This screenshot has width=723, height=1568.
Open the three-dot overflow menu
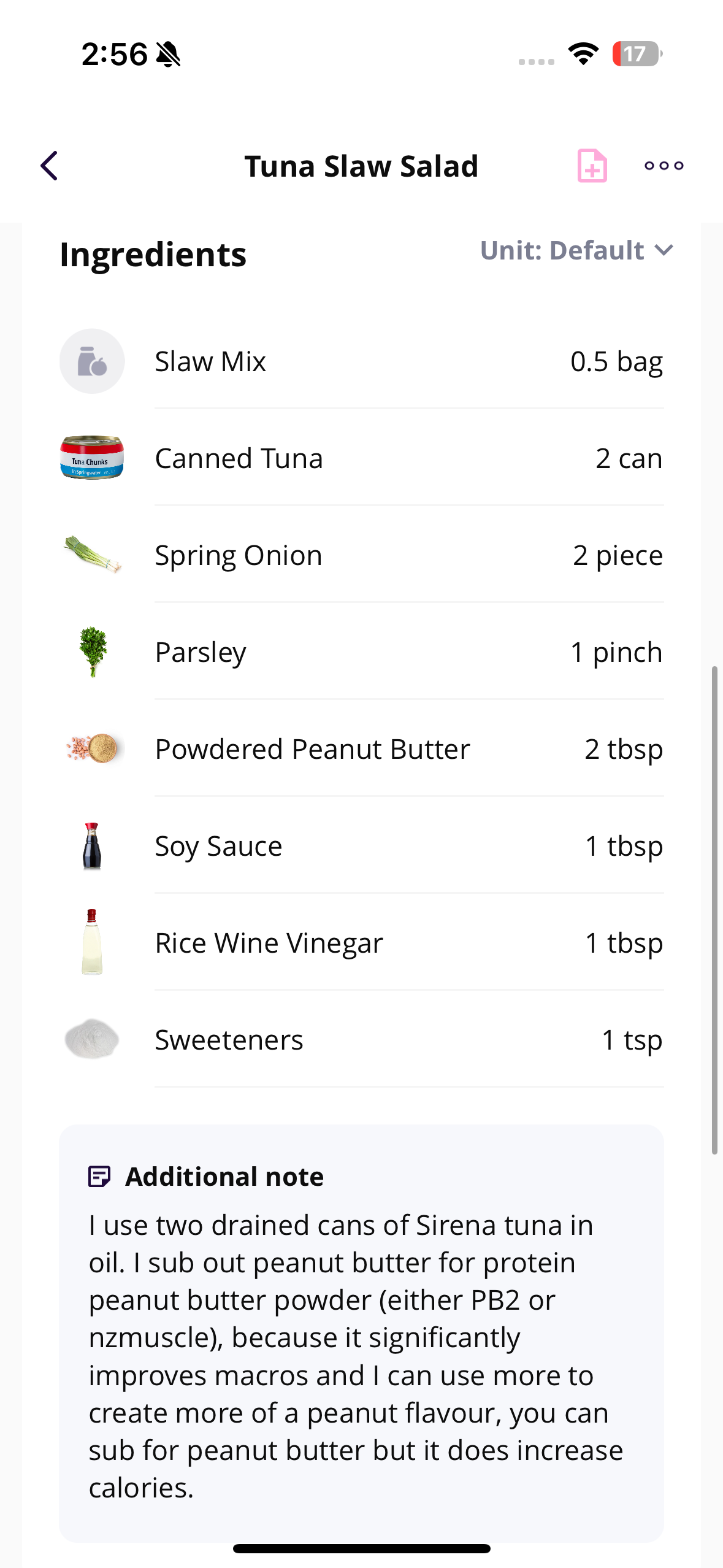(664, 166)
